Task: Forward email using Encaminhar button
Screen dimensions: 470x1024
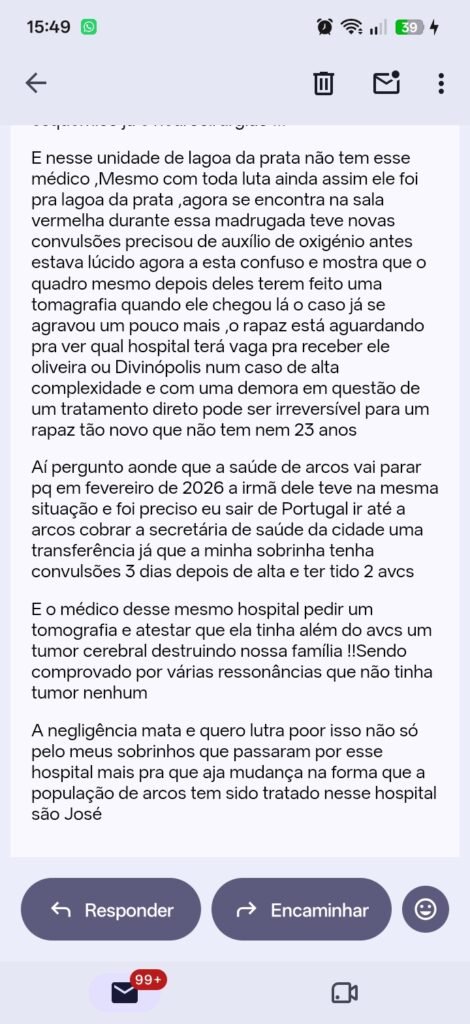Action: pyautogui.click(x=302, y=909)
